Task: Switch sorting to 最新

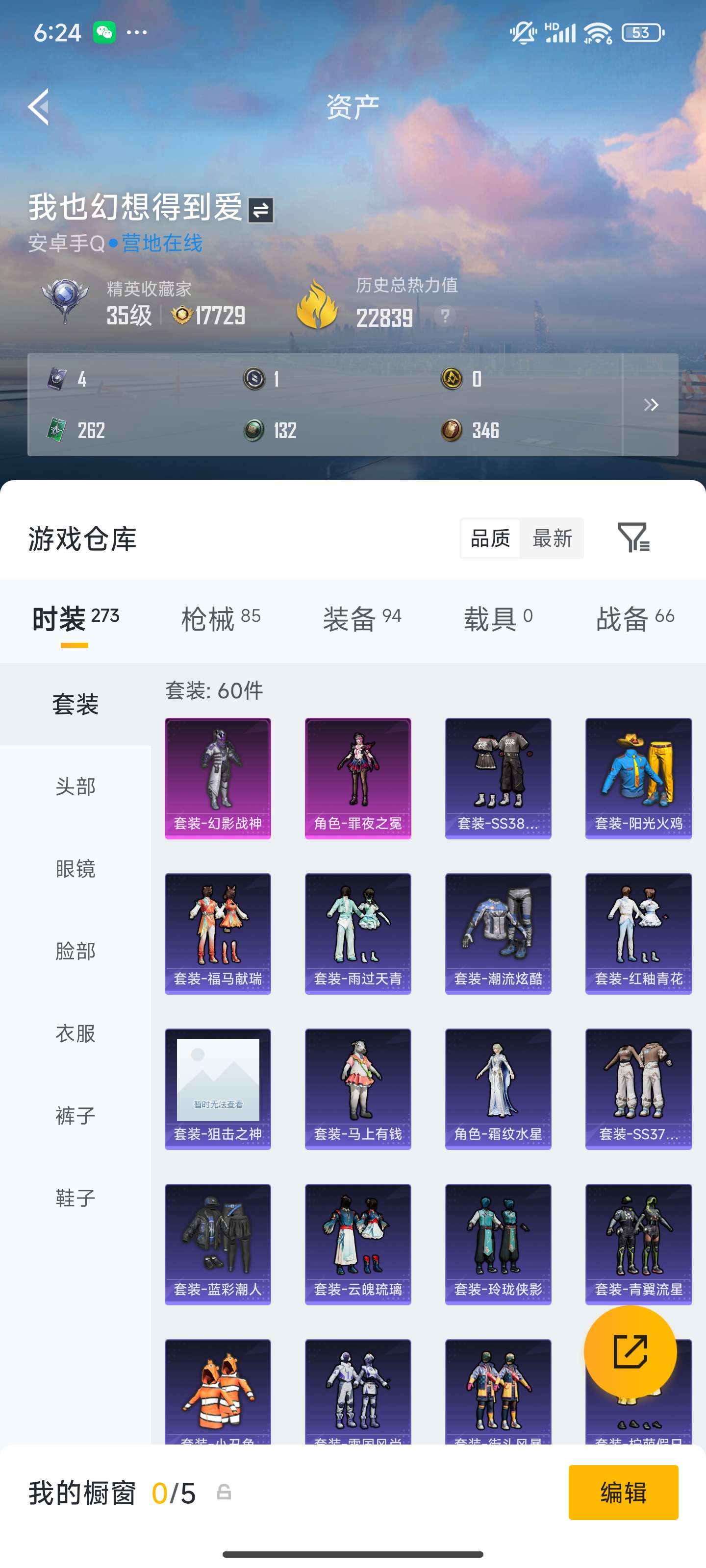Action: (x=552, y=538)
